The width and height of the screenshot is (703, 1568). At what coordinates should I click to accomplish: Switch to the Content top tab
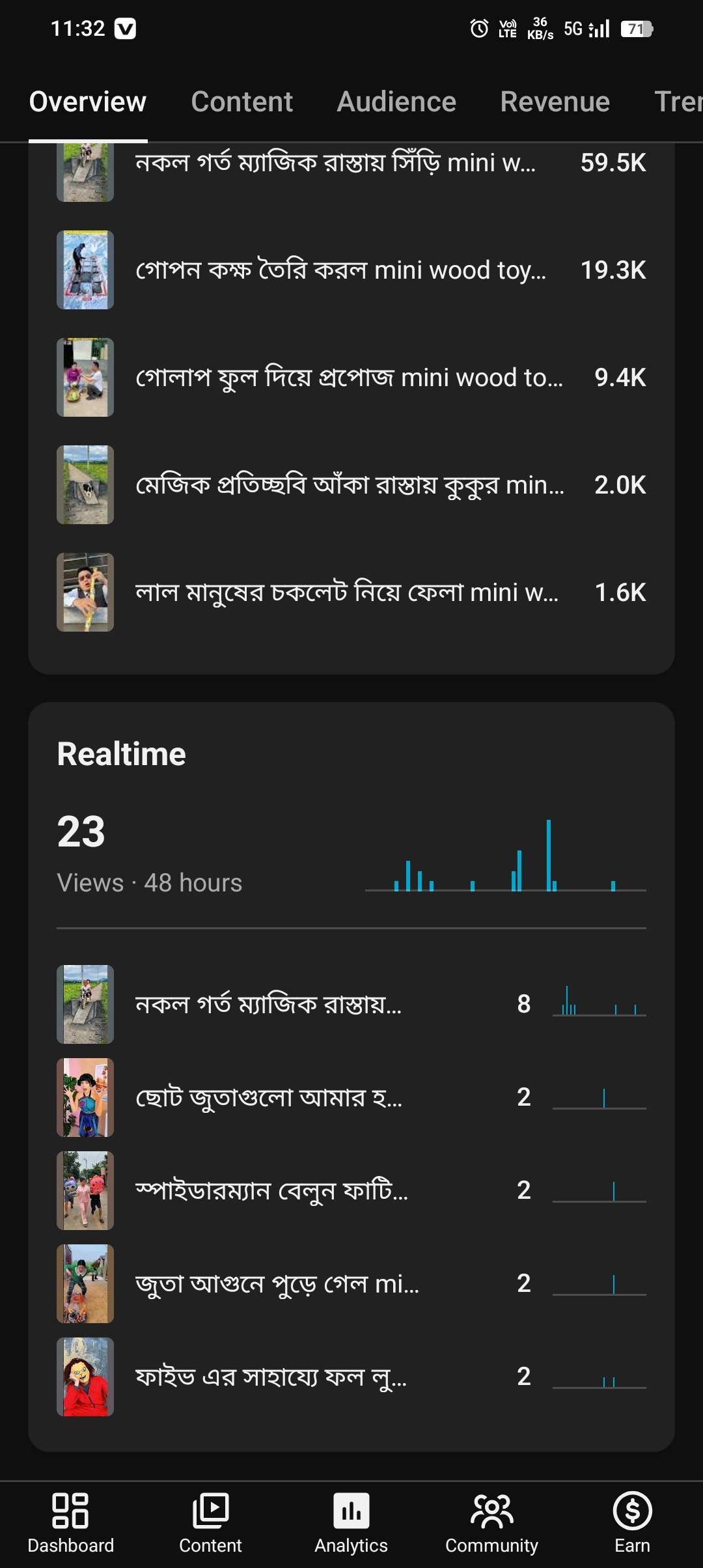tap(241, 102)
